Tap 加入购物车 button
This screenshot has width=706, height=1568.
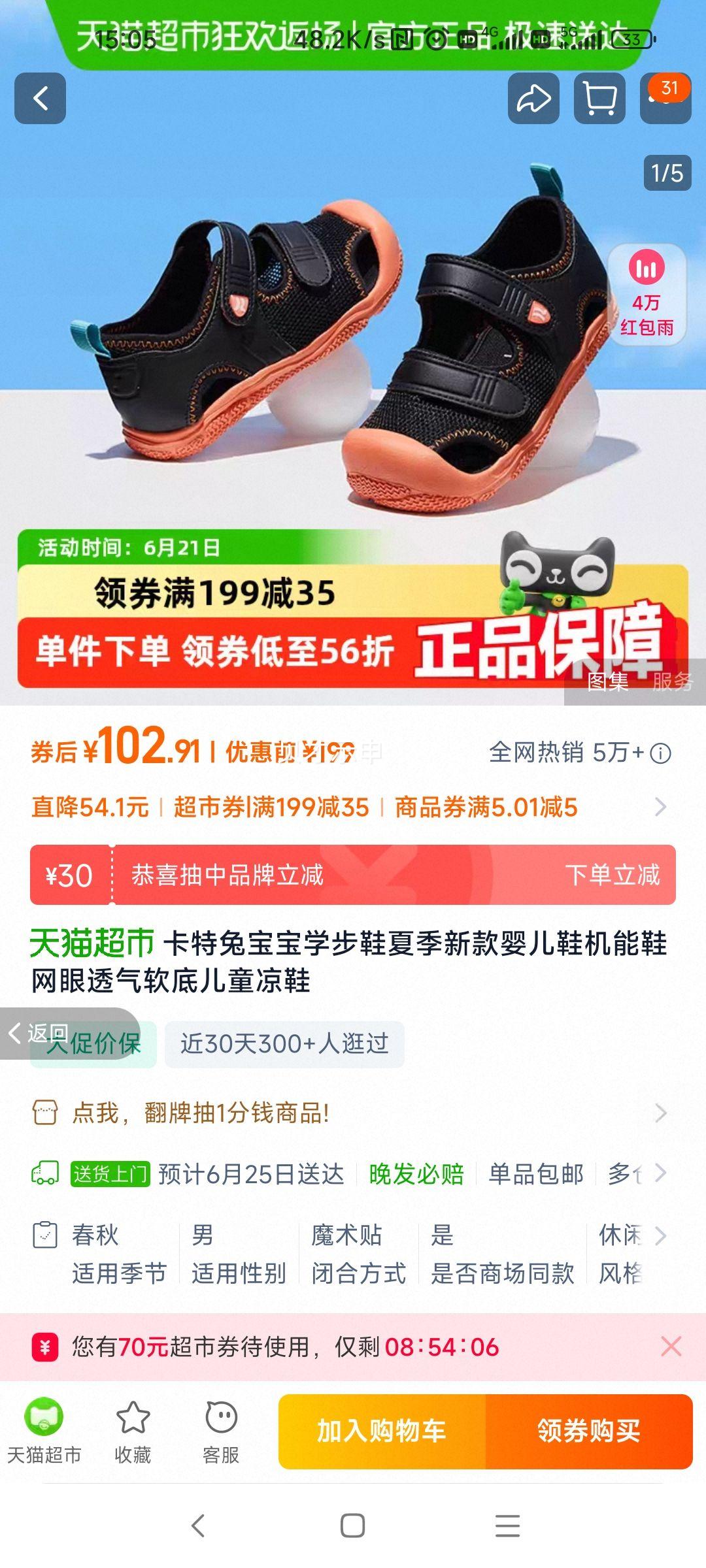tap(382, 1431)
